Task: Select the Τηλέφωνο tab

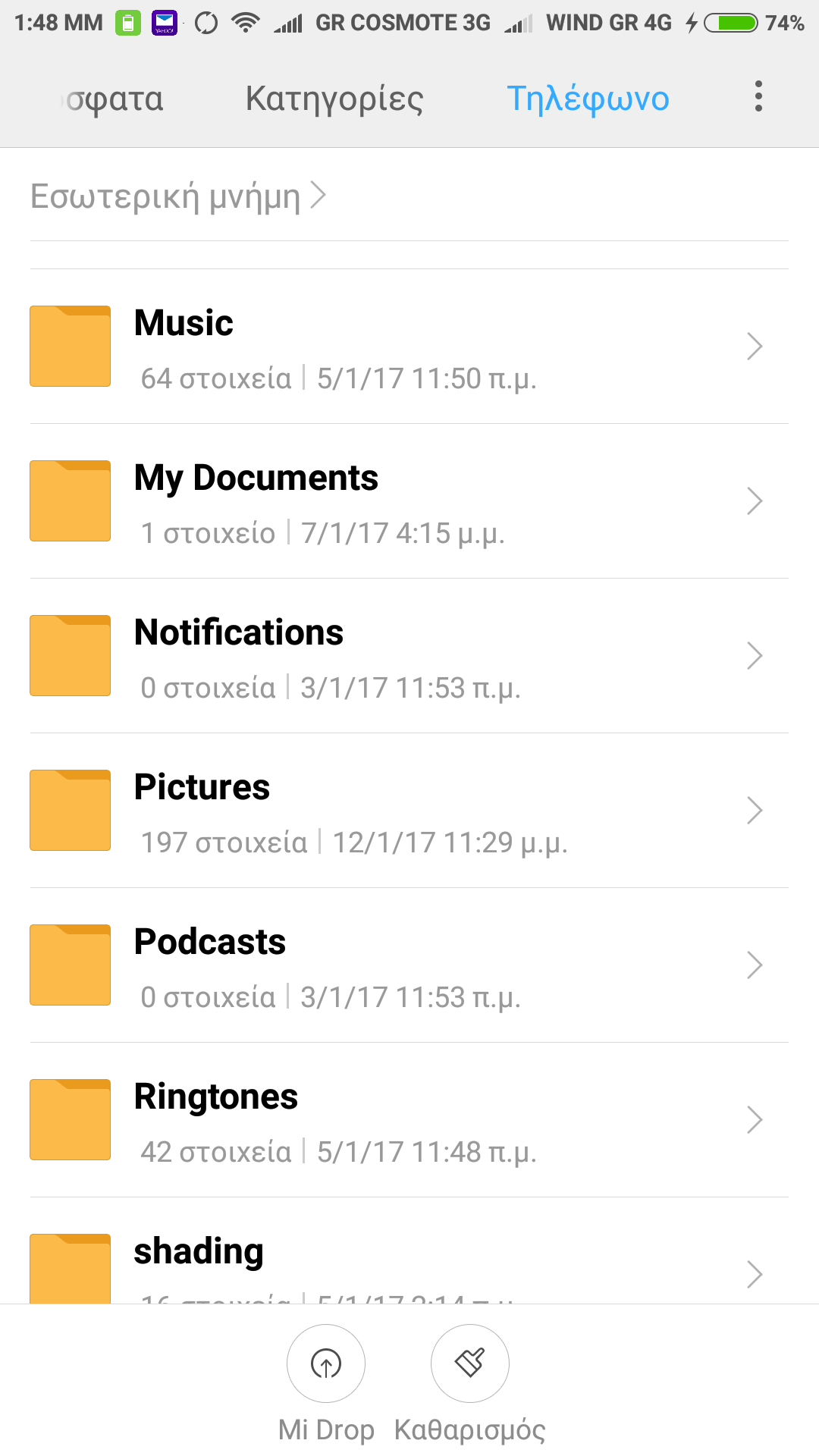Action: tap(588, 99)
